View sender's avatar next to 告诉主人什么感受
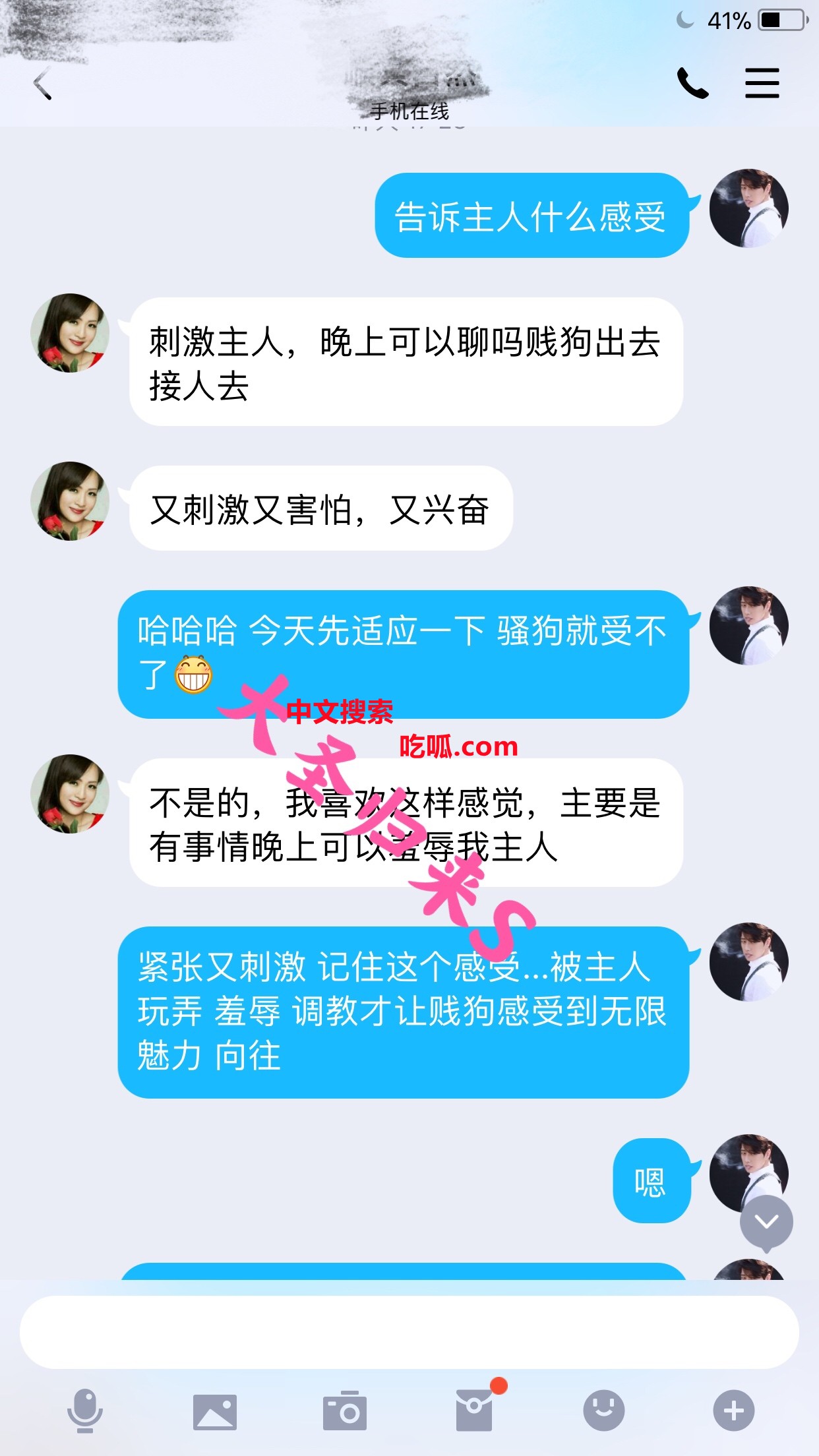 (x=748, y=208)
